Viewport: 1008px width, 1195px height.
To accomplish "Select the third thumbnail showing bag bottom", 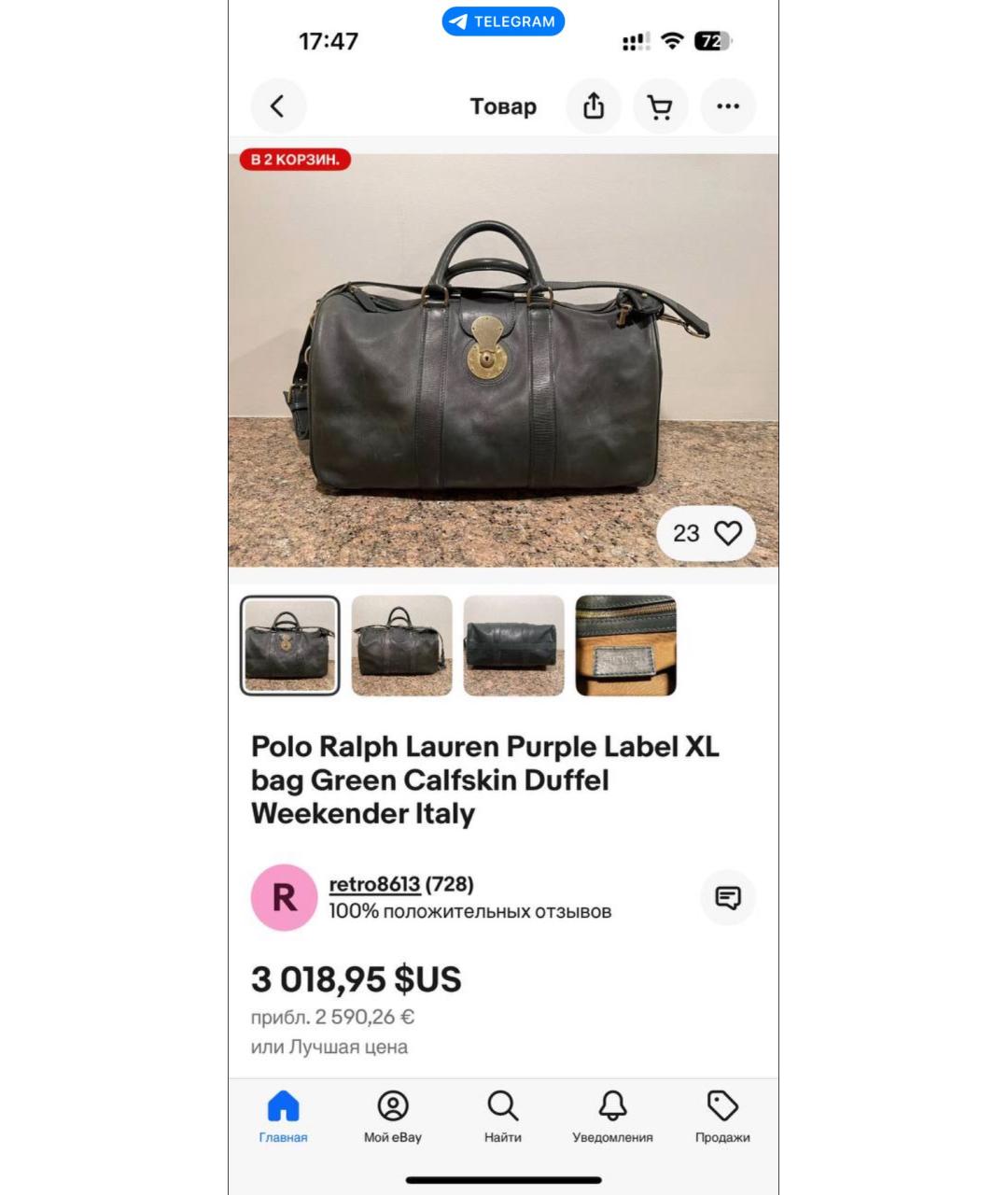I will pyautogui.click(x=513, y=646).
